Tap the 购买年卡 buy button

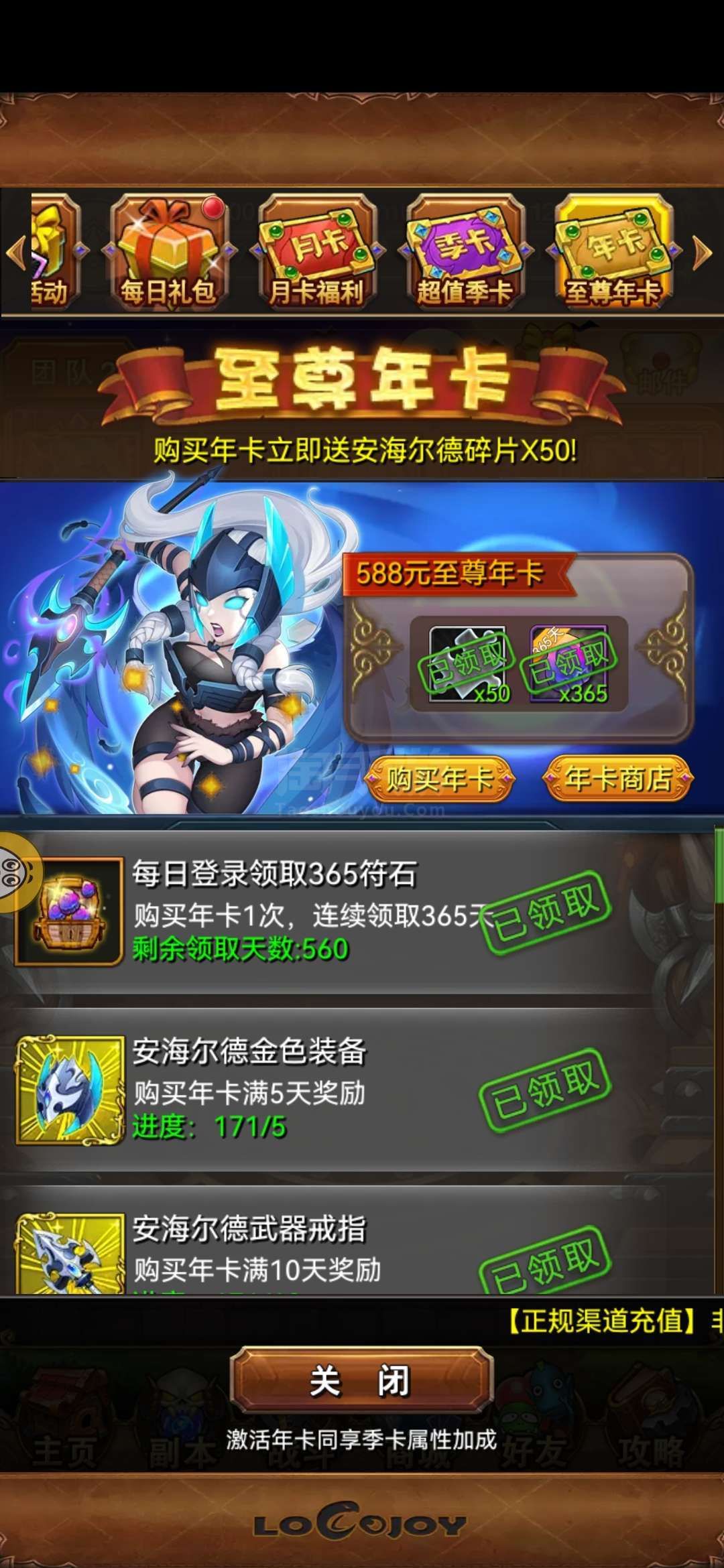439,779
